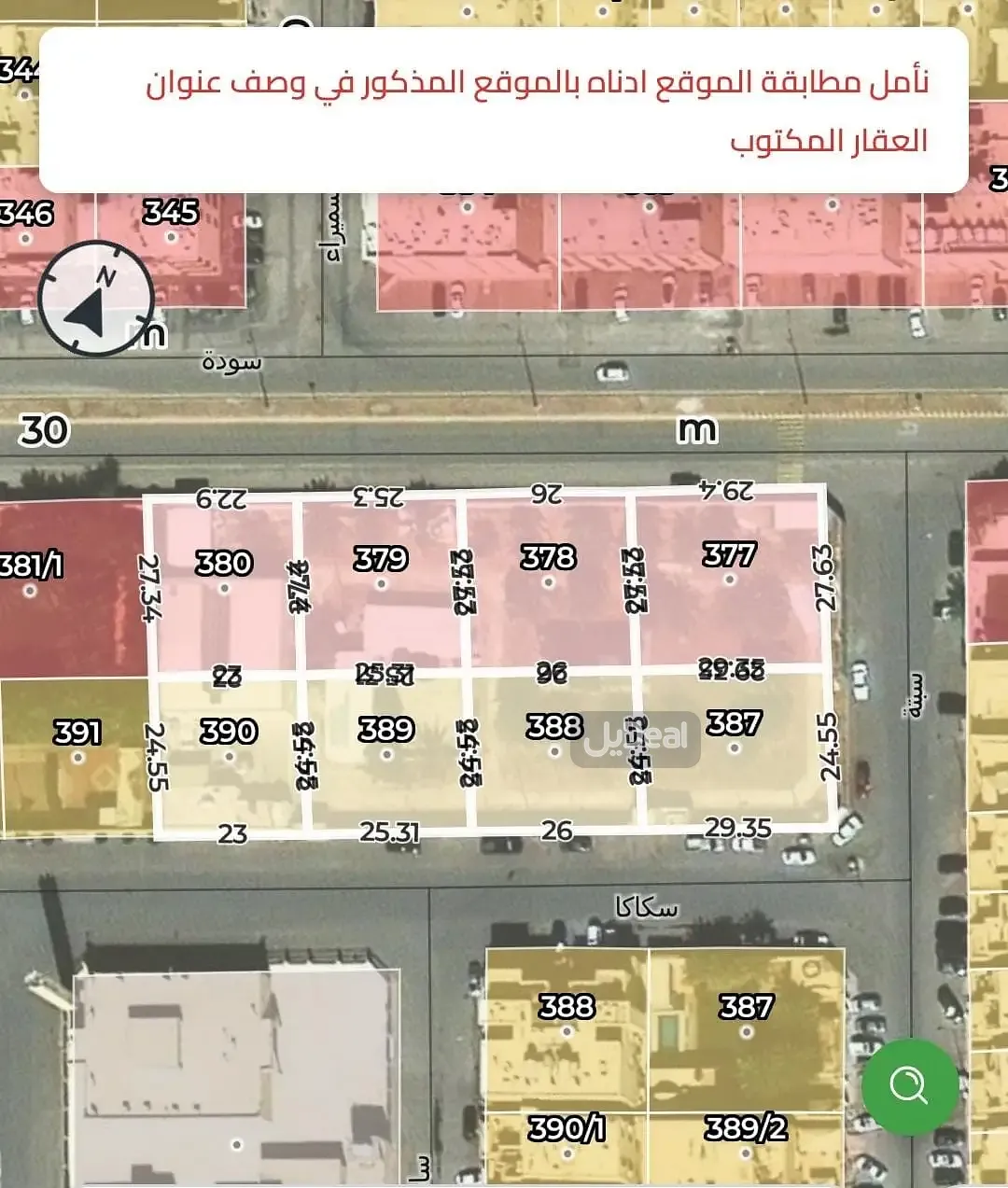
Task: Tap the compass to reset map north
Action: point(95,299)
